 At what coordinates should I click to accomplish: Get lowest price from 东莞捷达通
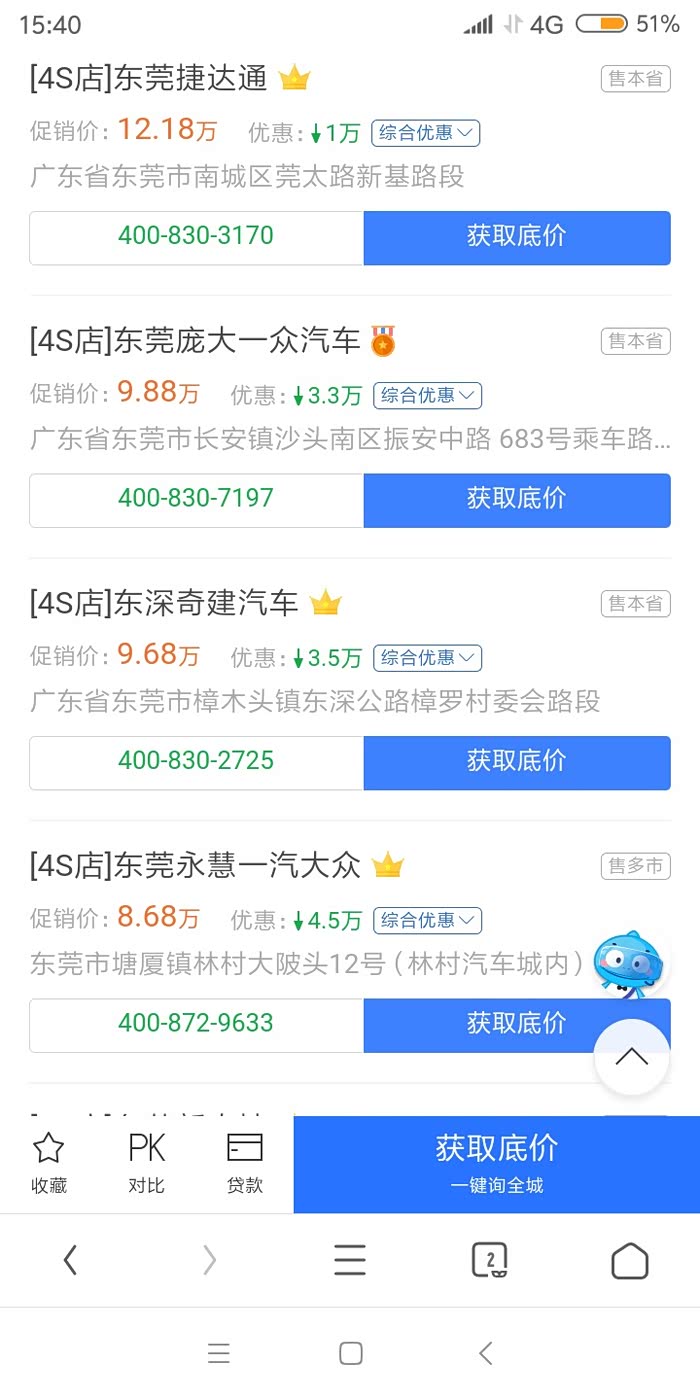(x=516, y=237)
